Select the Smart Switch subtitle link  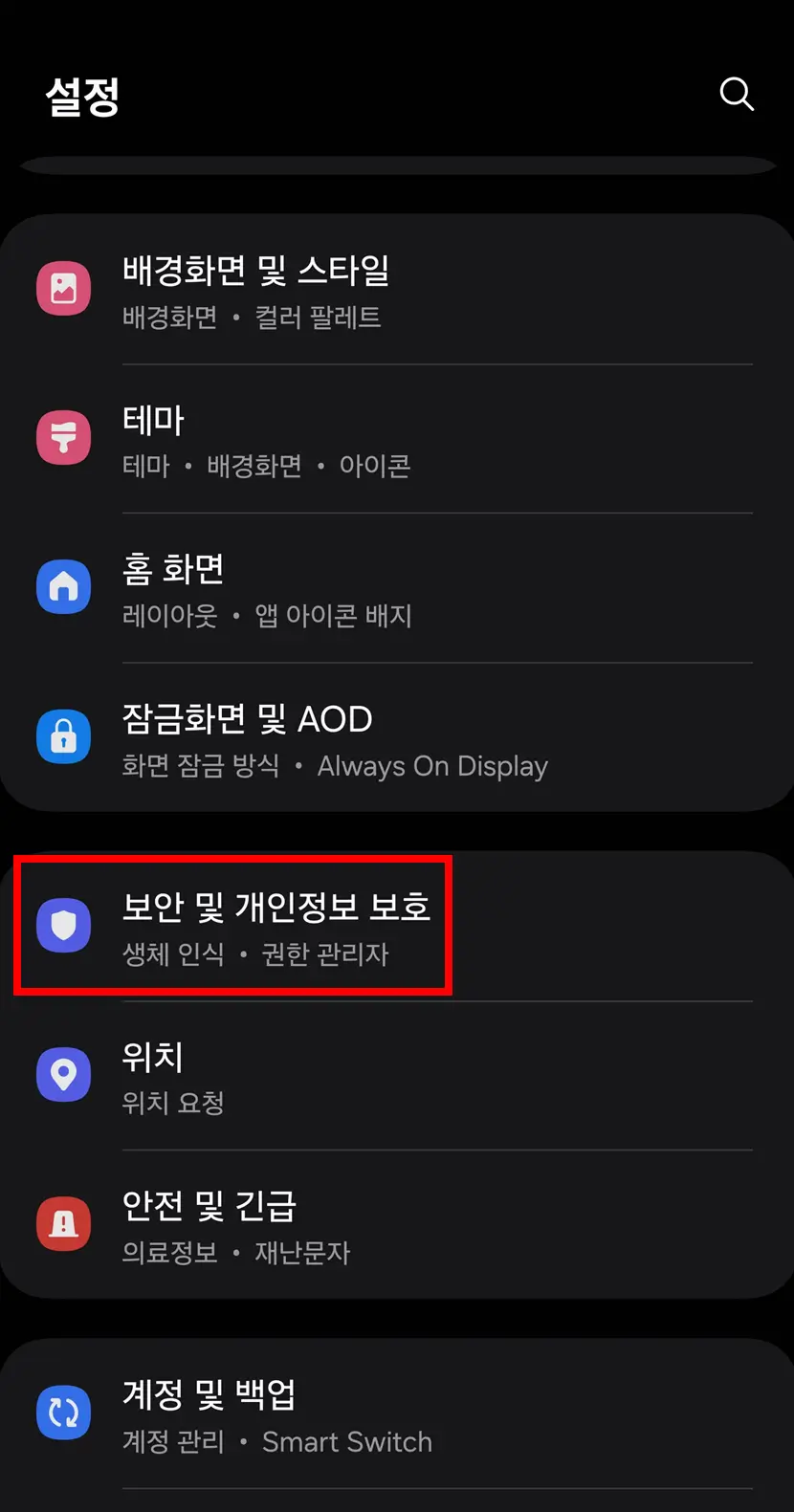pos(346,1441)
